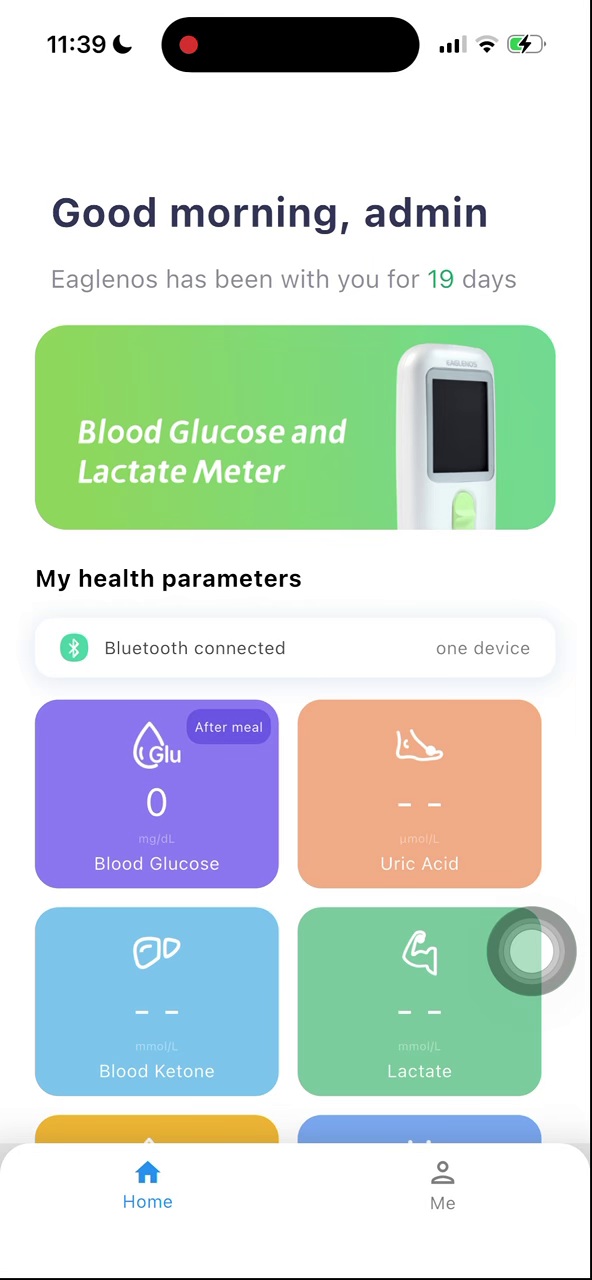Open the Bluetooth connected device row
Screen dimensions: 592x1280
click(x=295, y=648)
